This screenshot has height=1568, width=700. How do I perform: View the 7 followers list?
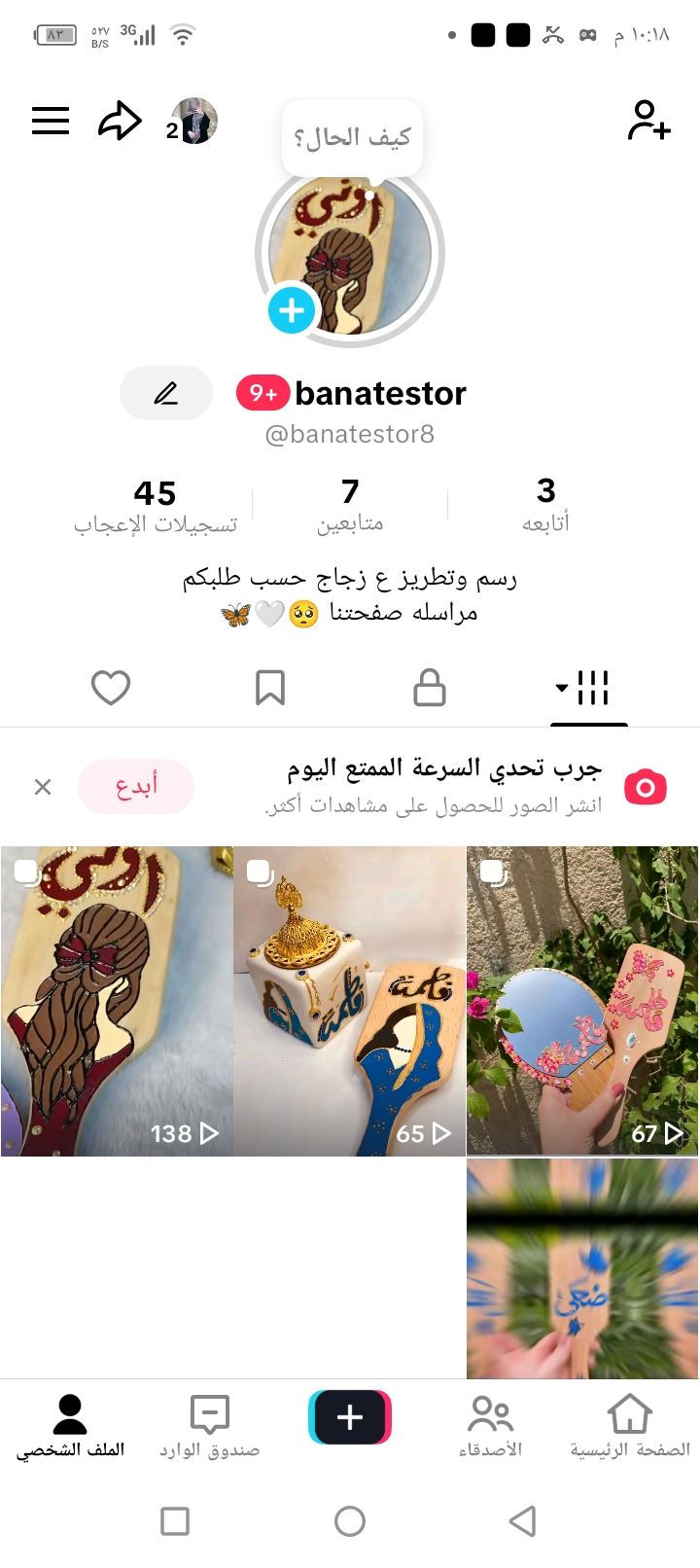[x=350, y=504]
